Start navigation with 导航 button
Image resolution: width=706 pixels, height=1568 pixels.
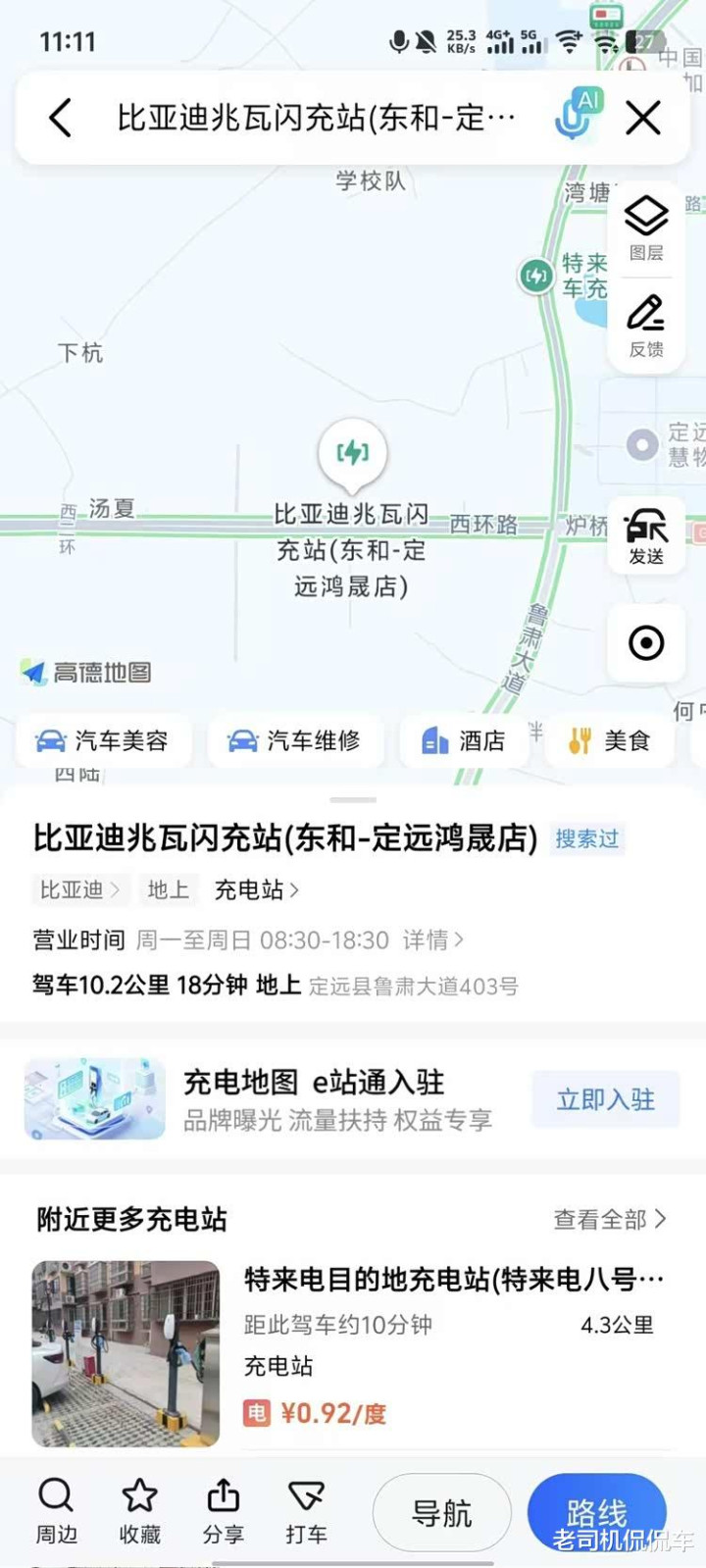pyautogui.click(x=442, y=1513)
